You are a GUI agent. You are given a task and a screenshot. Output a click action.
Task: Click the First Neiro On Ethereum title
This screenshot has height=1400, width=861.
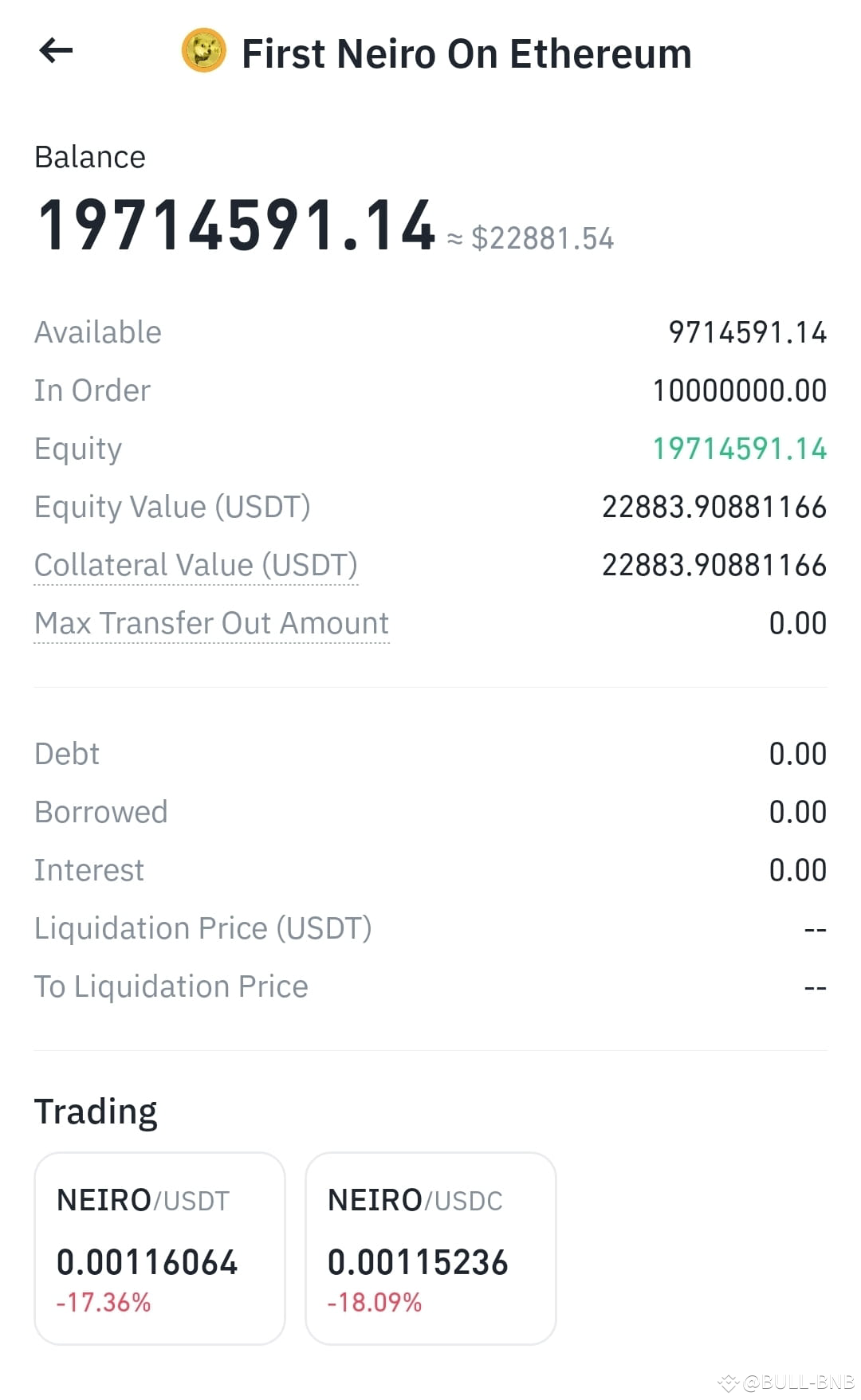click(466, 53)
